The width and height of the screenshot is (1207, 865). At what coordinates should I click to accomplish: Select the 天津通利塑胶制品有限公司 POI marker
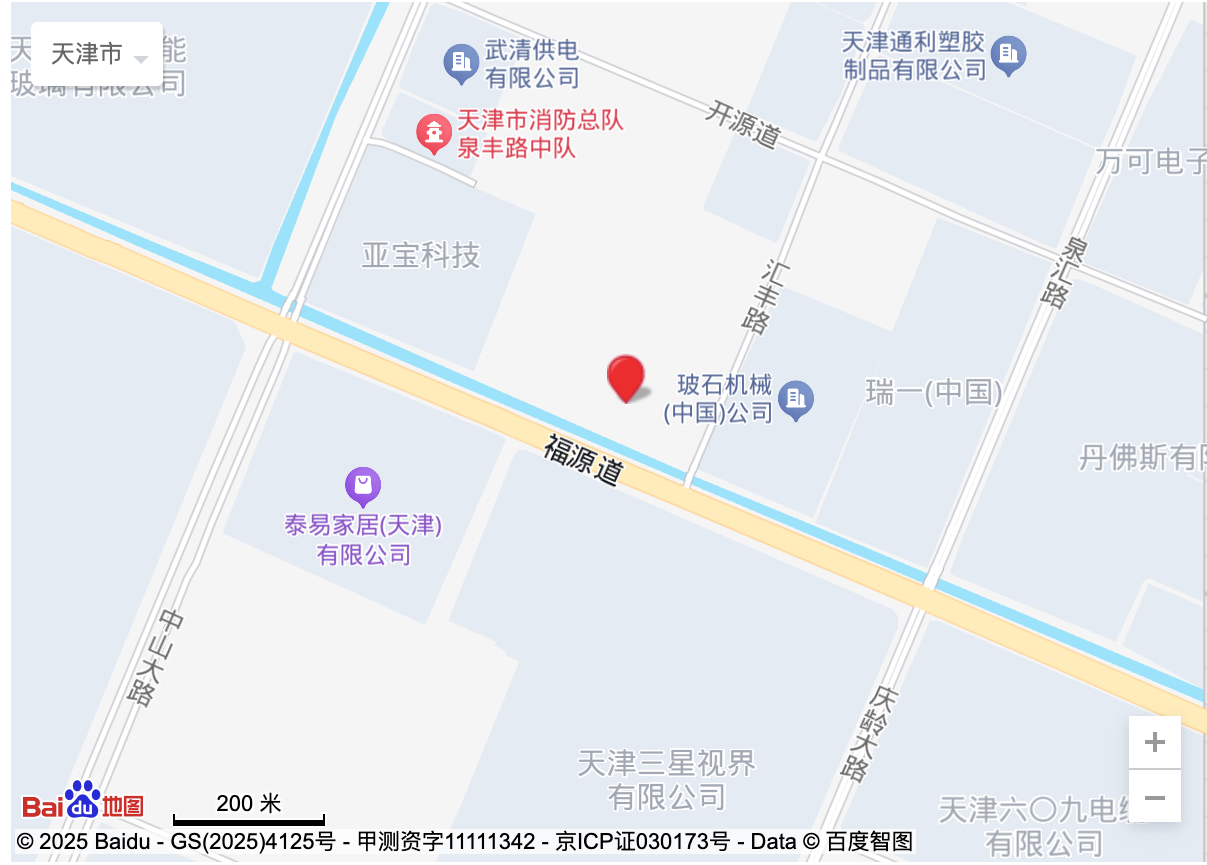(1009, 54)
